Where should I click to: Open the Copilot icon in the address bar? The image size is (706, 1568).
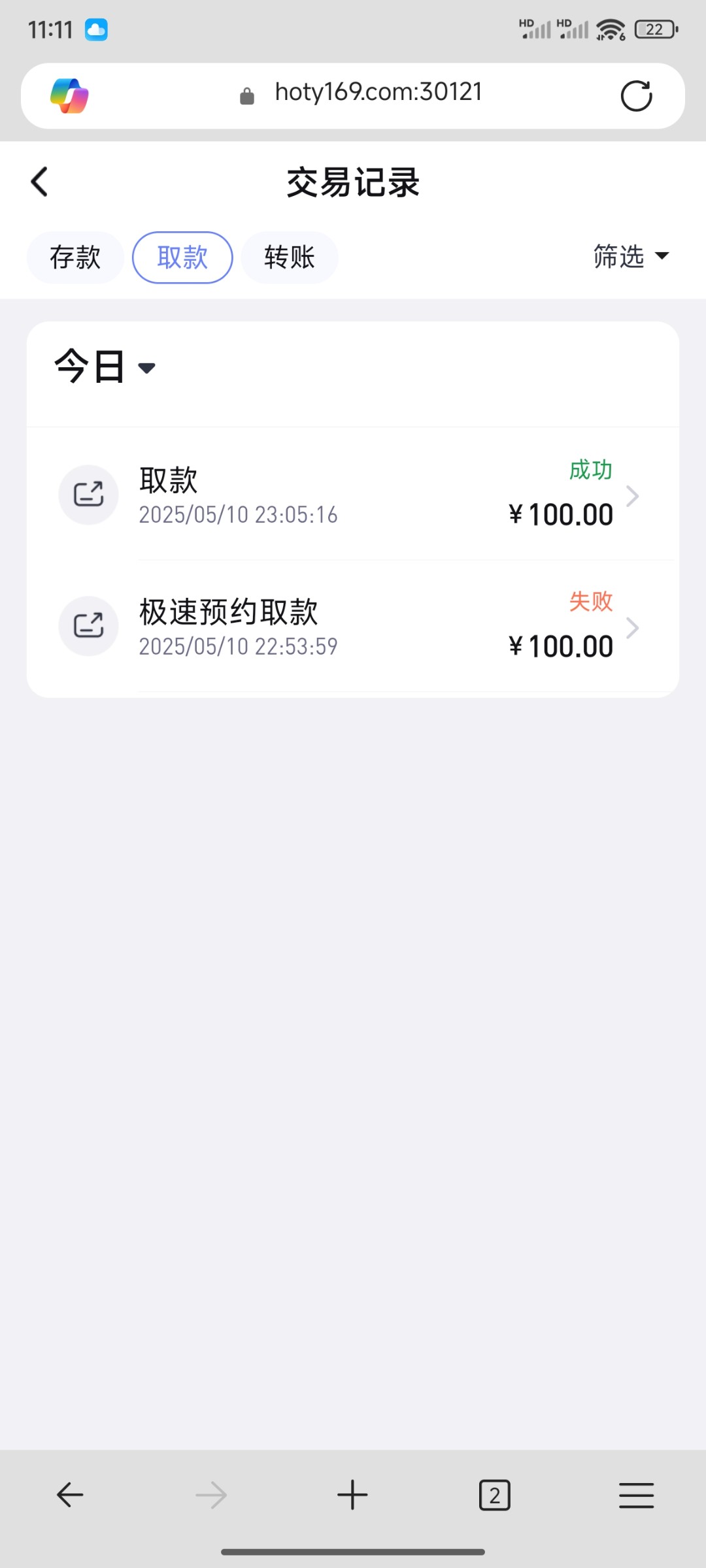[69, 95]
